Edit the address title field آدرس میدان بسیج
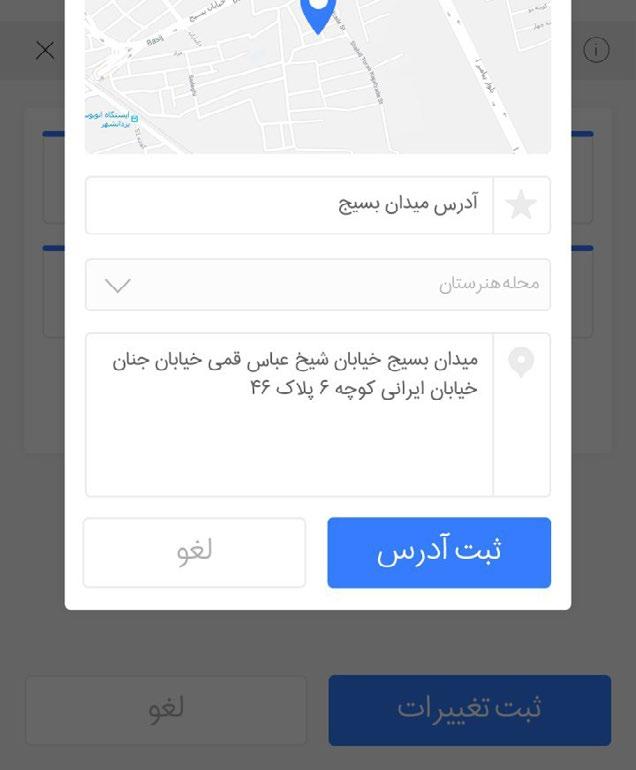 click(x=290, y=205)
